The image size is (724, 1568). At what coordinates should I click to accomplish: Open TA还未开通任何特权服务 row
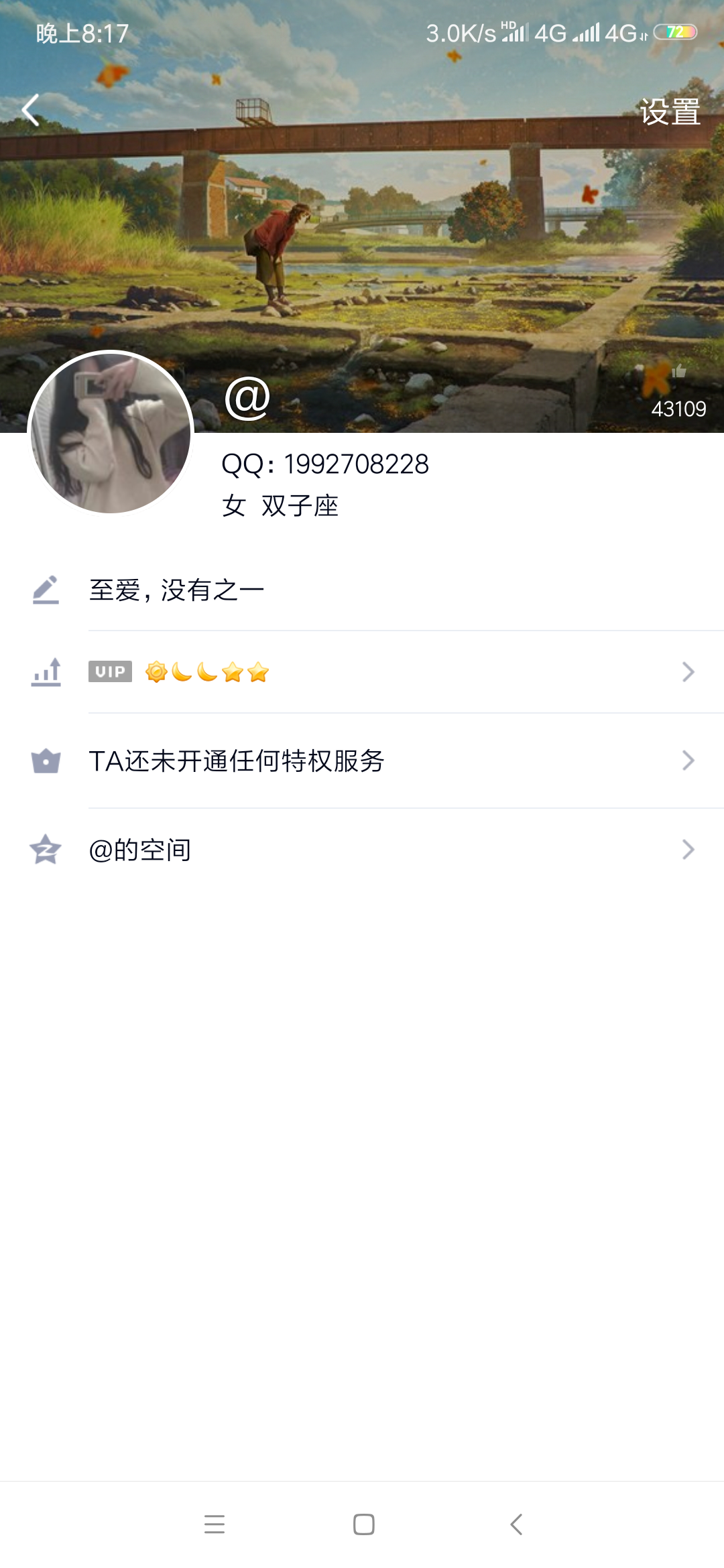point(389,761)
